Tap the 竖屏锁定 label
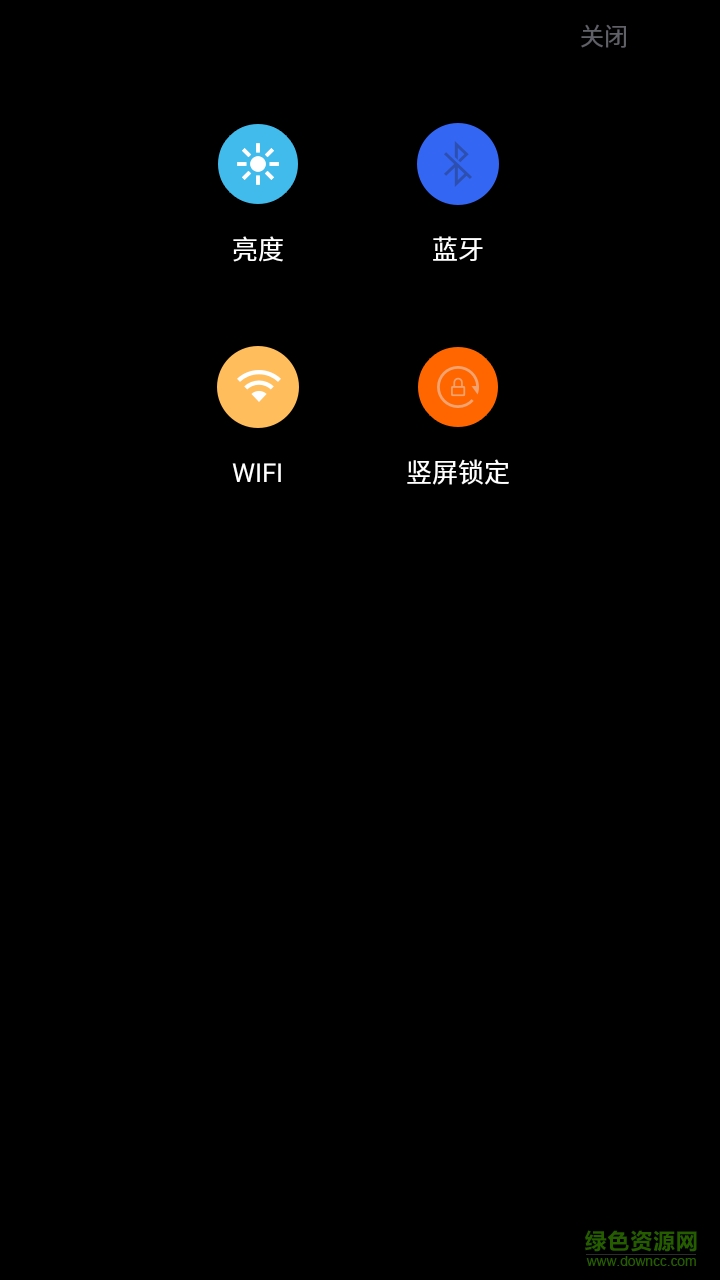The image size is (720, 1280). 458,473
